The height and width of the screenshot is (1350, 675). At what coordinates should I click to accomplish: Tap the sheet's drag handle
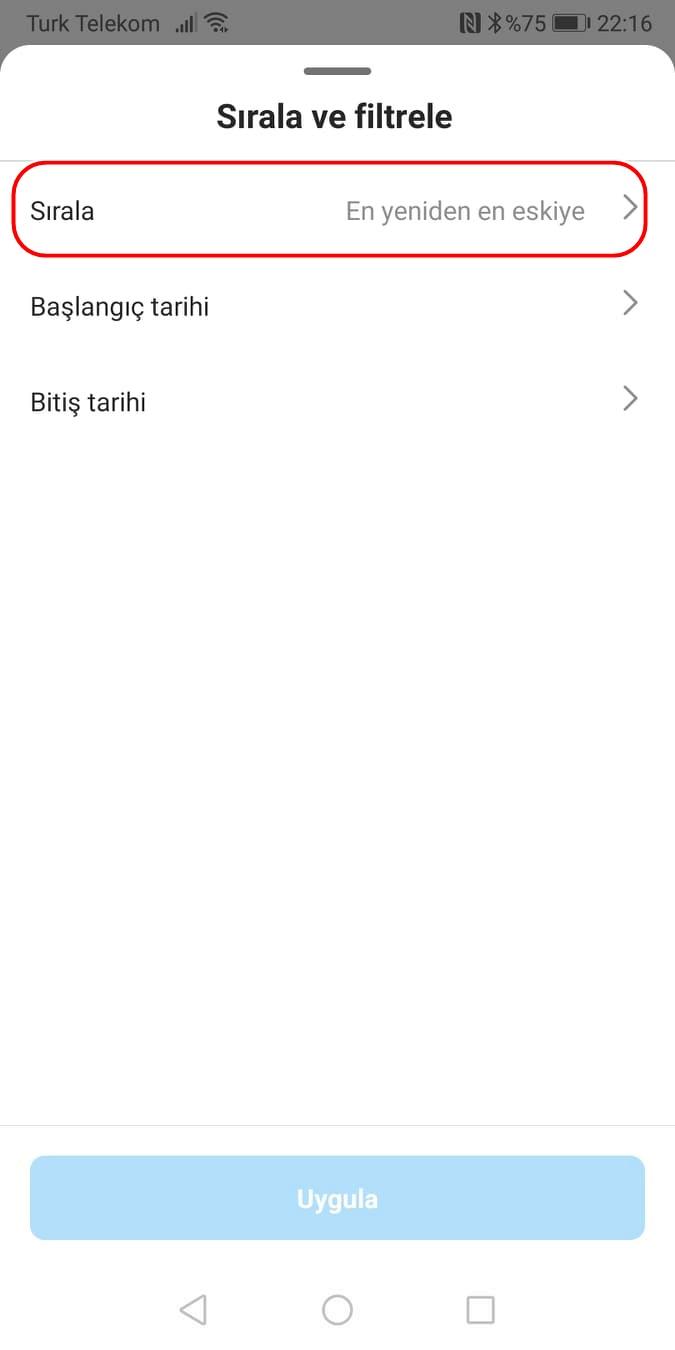[337, 71]
